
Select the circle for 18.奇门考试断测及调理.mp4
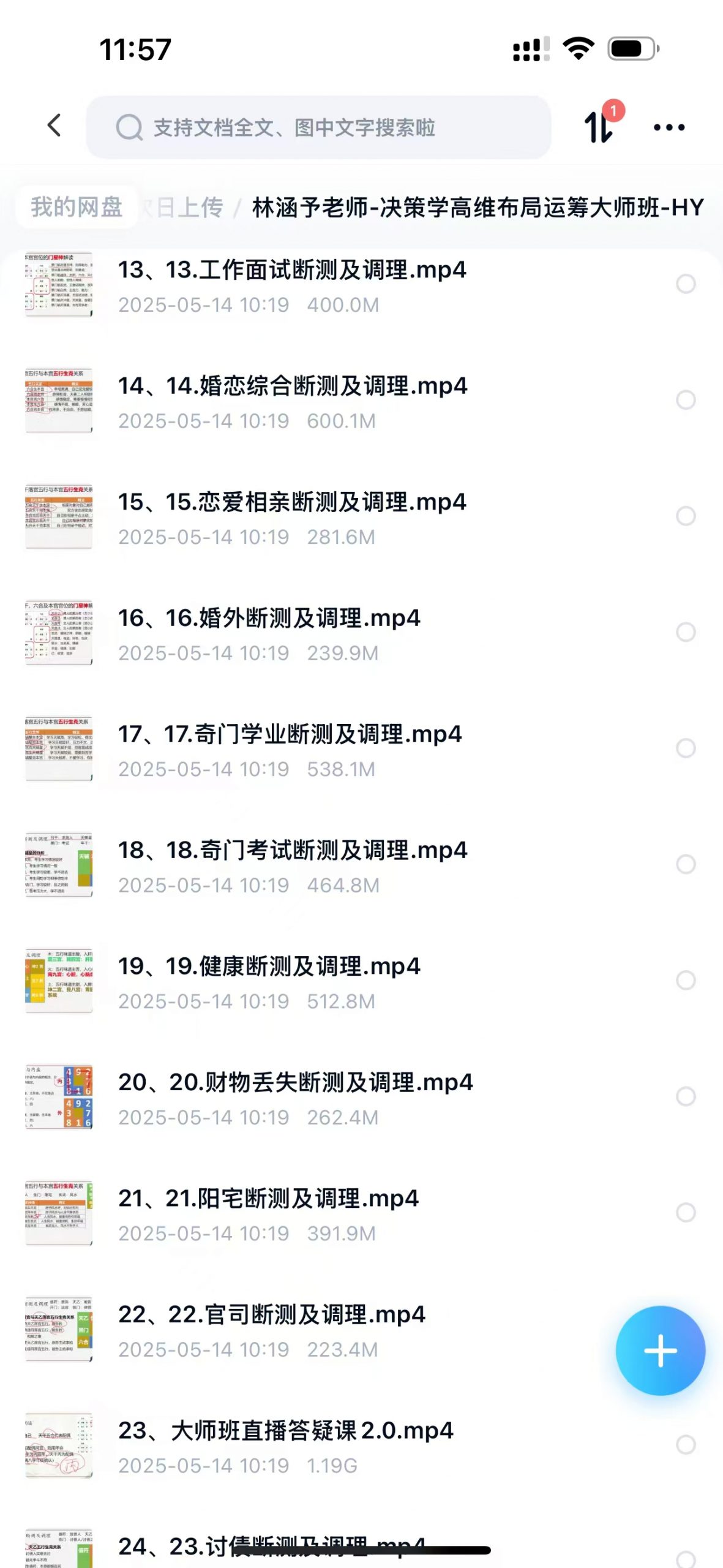pos(686,864)
